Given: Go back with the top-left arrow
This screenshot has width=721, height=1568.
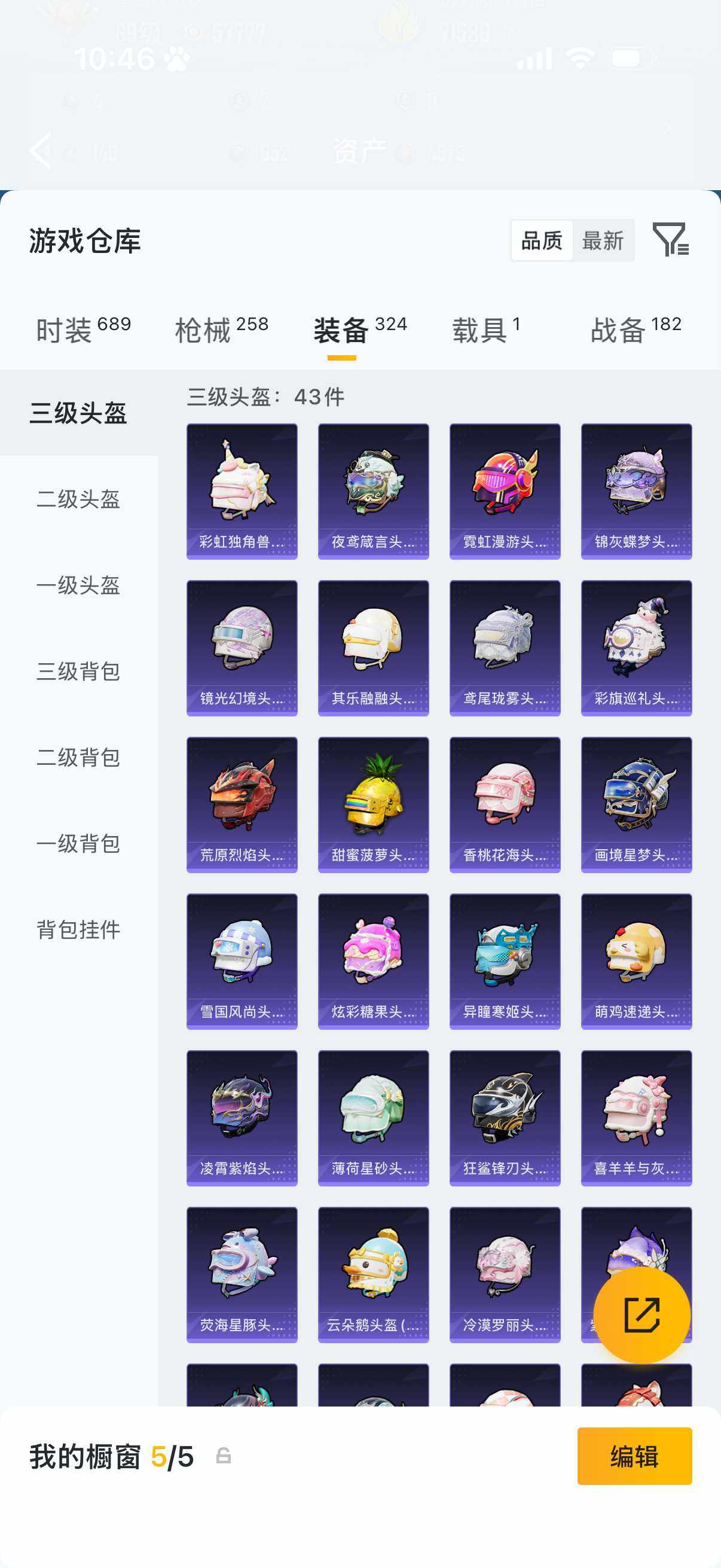Looking at the screenshot, I should (x=41, y=150).
